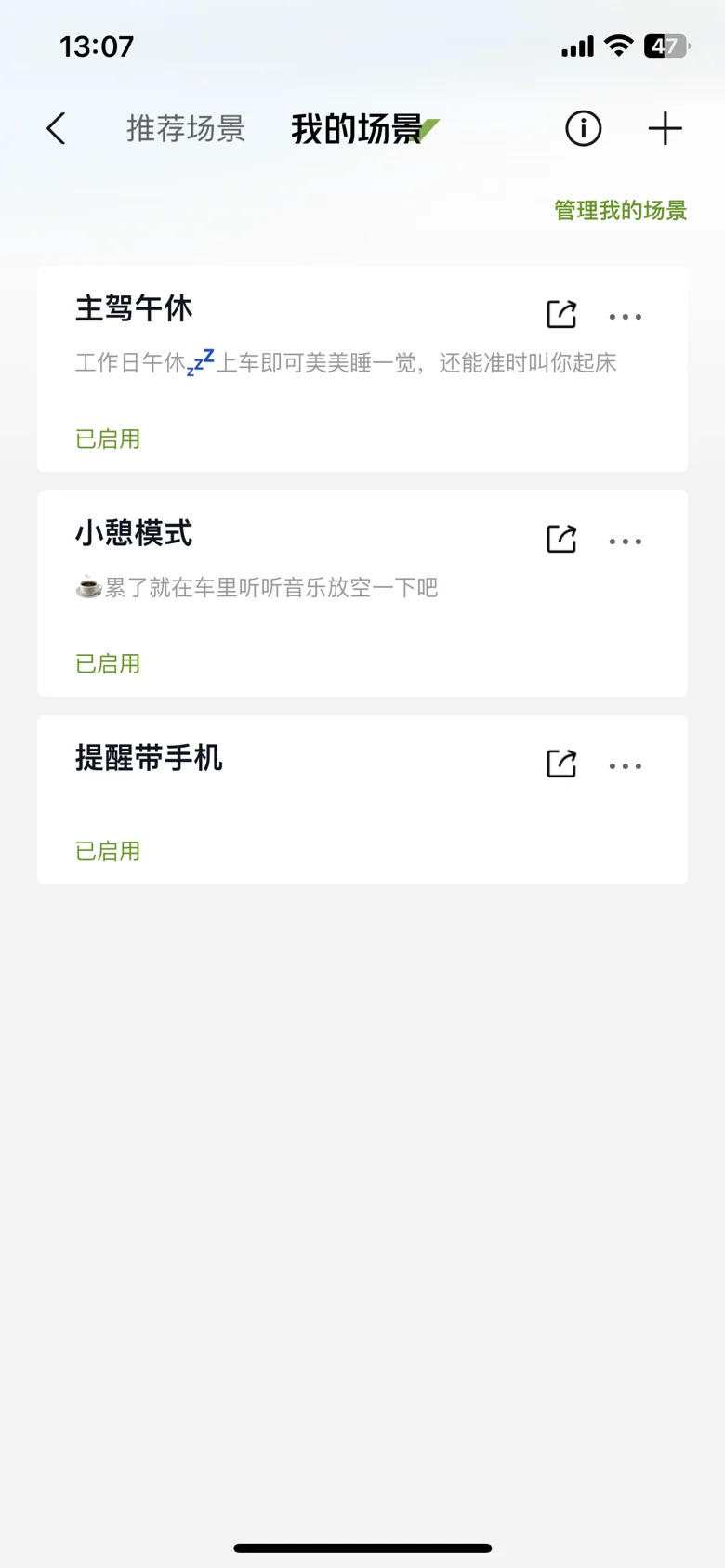Open 管理我的场景 link
Image resolution: width=725 pixels, height=1568 pixels.
(x=620, y=211)
